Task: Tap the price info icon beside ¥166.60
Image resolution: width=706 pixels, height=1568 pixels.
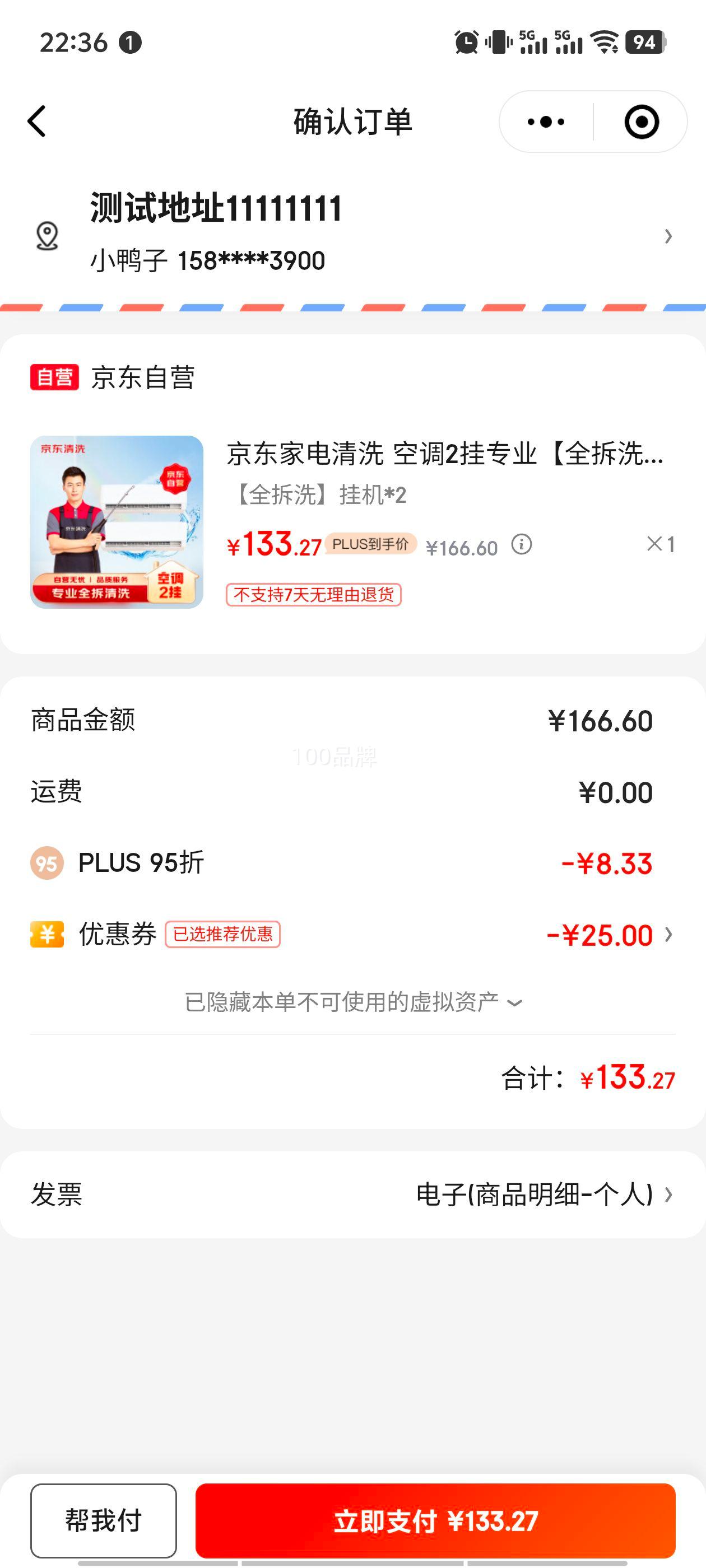Action: pyautogui.click(x=522, y=544)
